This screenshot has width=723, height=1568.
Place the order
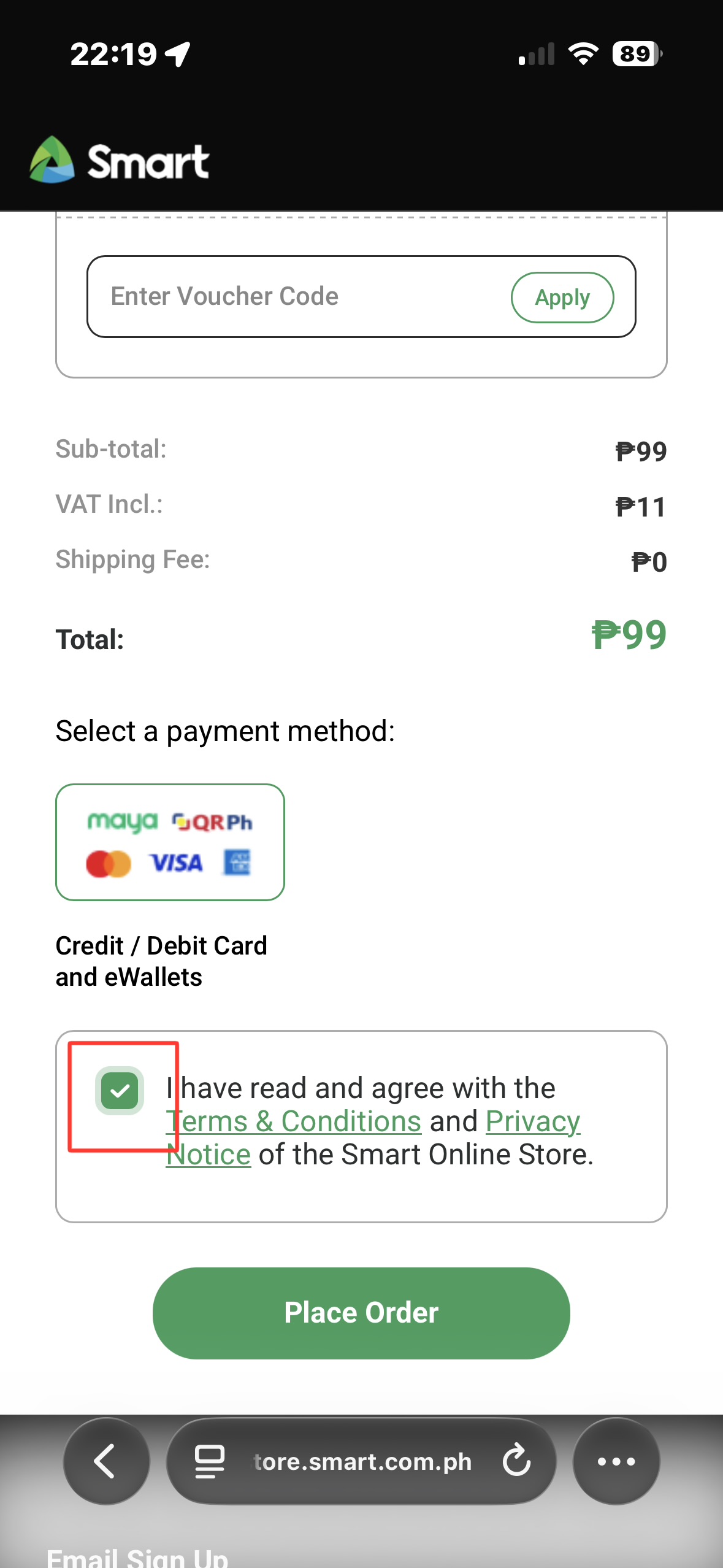point(361,1313)
